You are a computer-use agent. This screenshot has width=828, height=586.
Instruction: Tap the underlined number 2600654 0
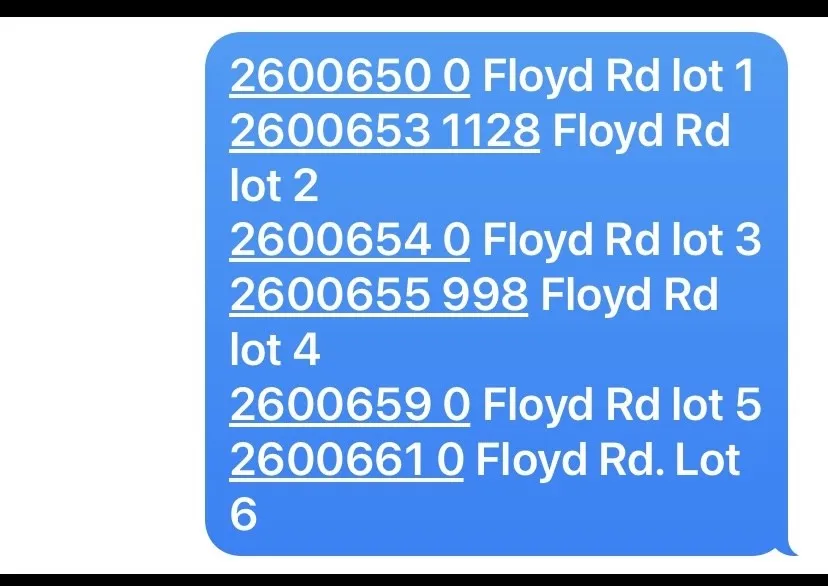349,240
